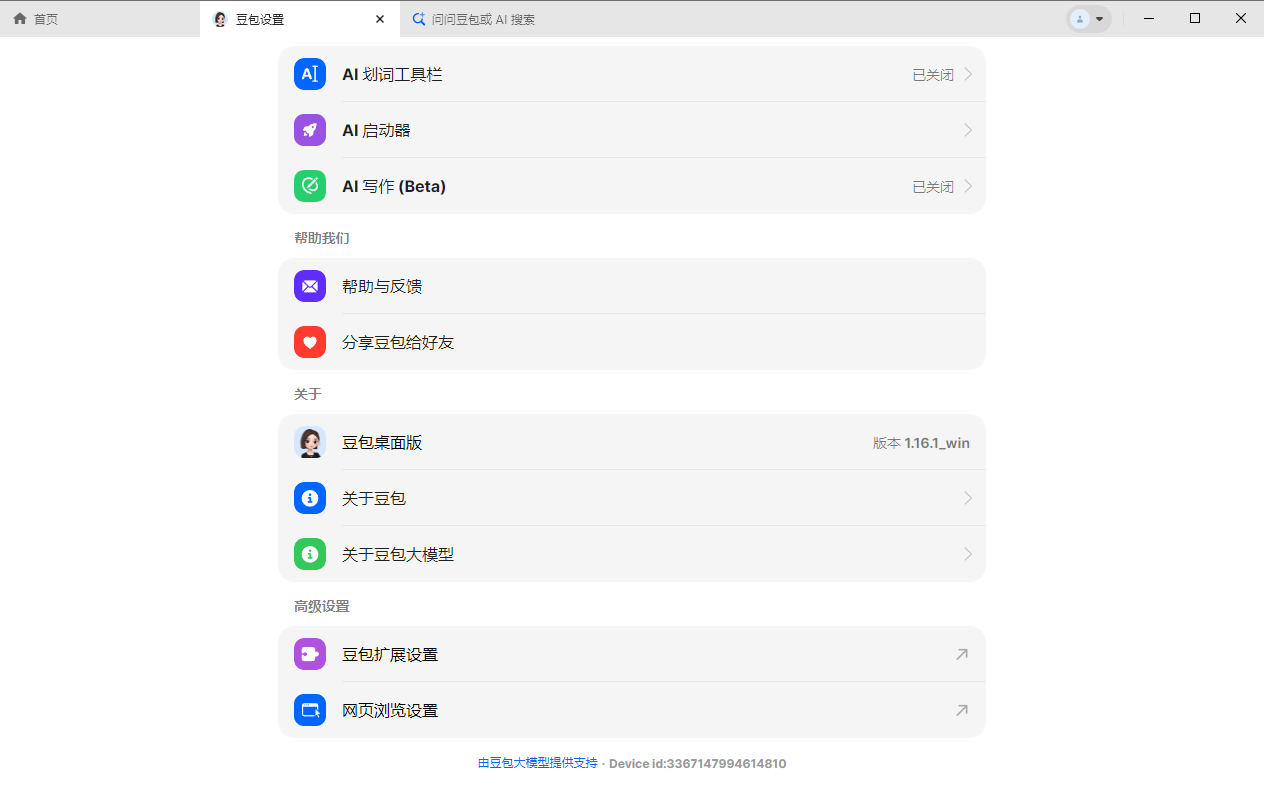
Task: Tap the 由豆包大模型提供支持 link
Action: tap(537, 763)
